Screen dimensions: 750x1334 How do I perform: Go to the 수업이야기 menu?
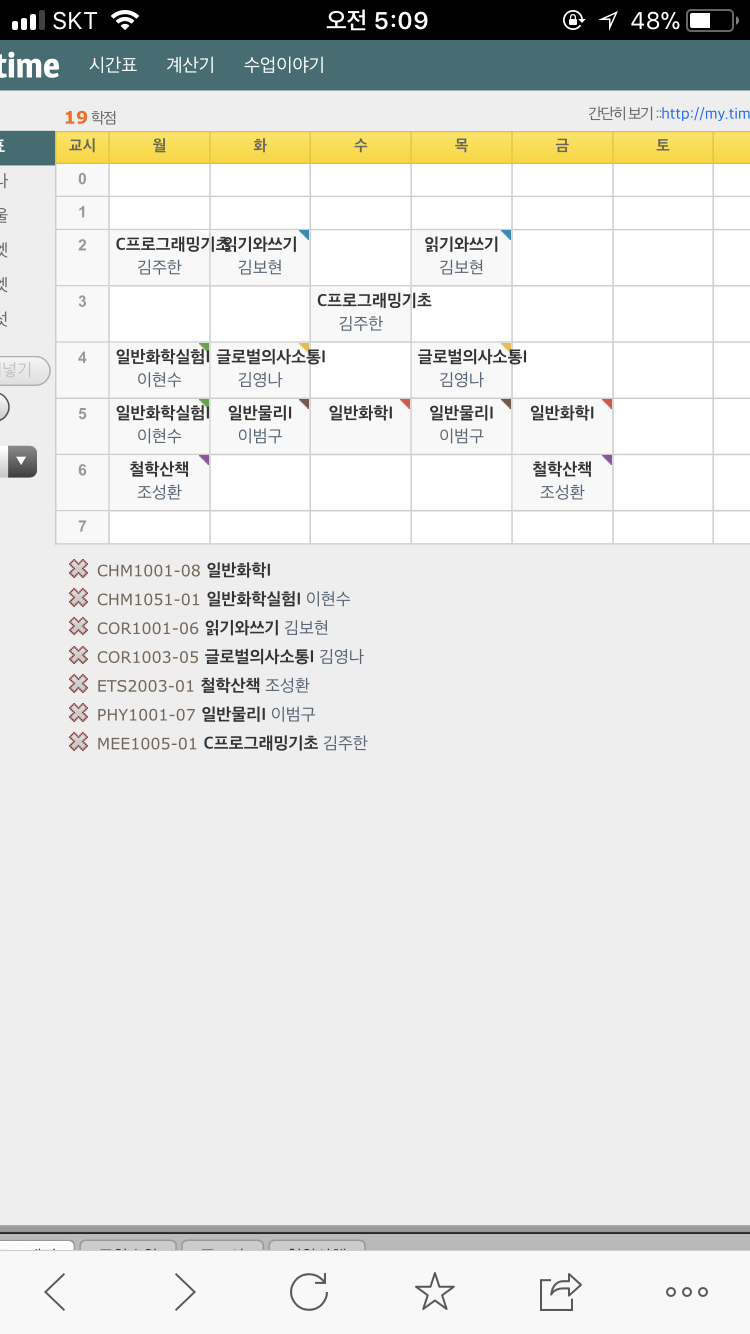(284, 65)
